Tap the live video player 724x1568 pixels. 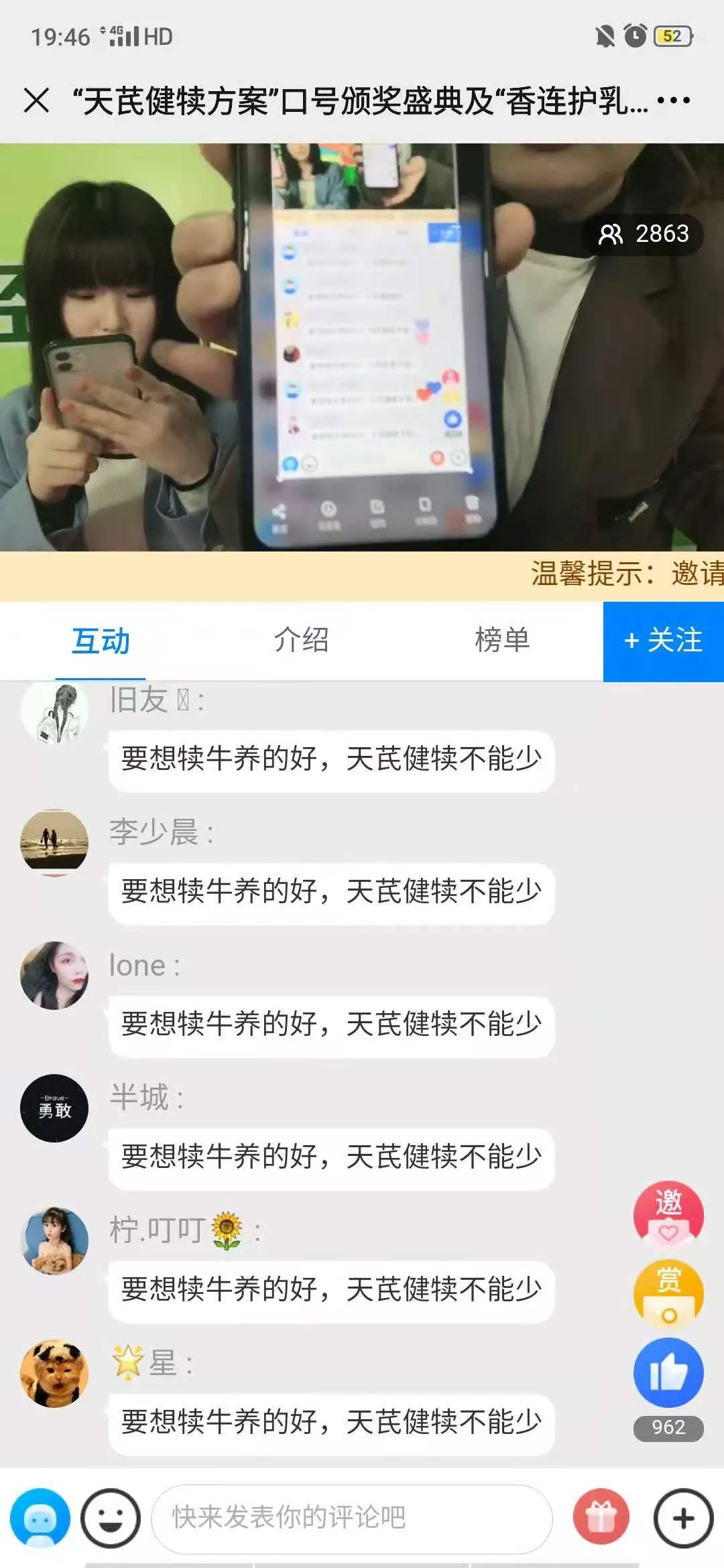click(362, 347)
